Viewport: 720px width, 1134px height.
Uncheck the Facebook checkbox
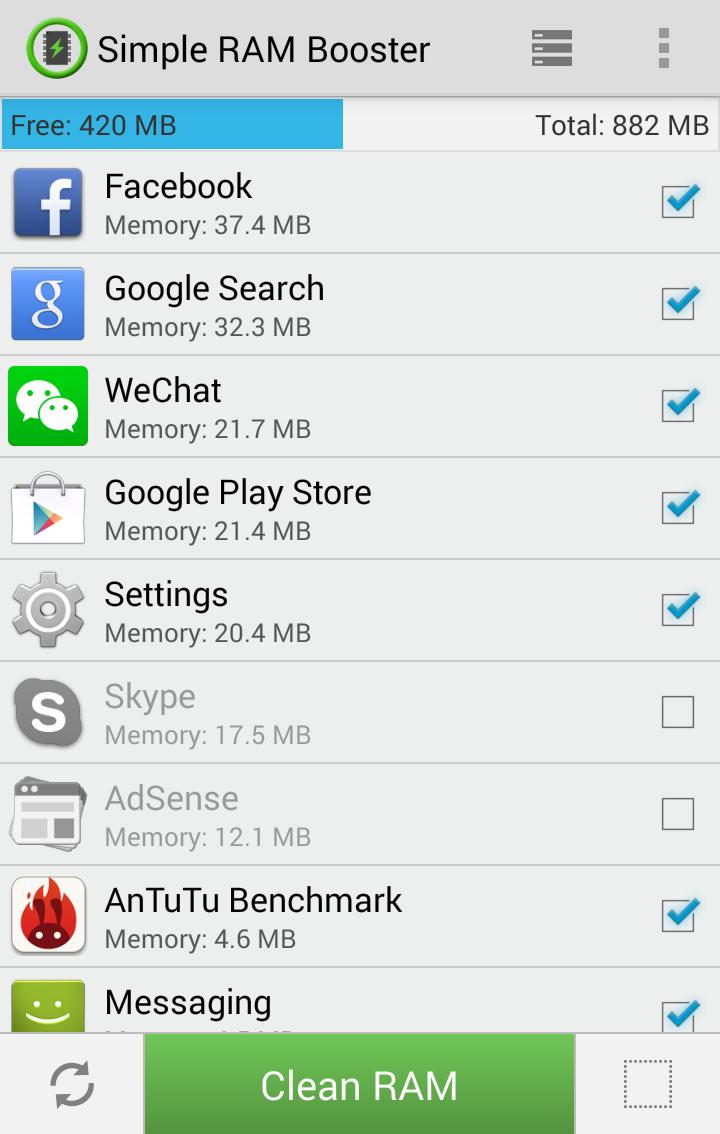coord(679,202)
